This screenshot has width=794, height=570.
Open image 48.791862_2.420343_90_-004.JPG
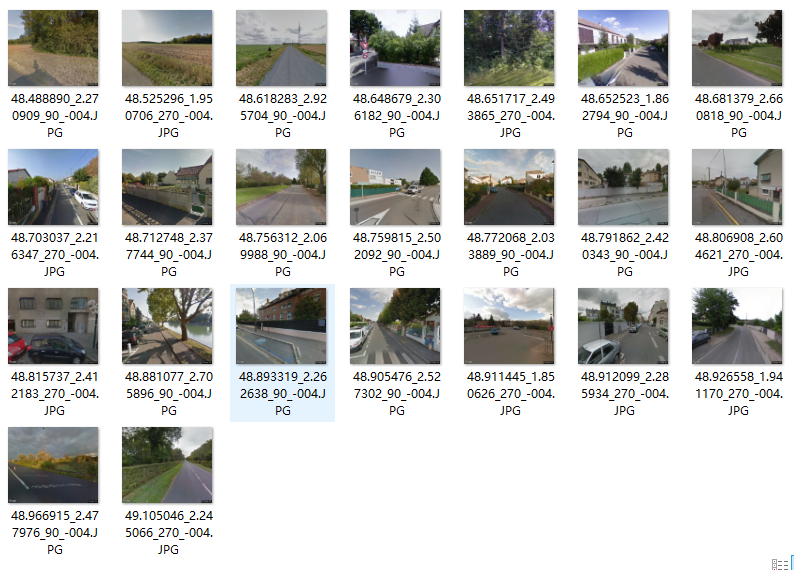(623, 186)
